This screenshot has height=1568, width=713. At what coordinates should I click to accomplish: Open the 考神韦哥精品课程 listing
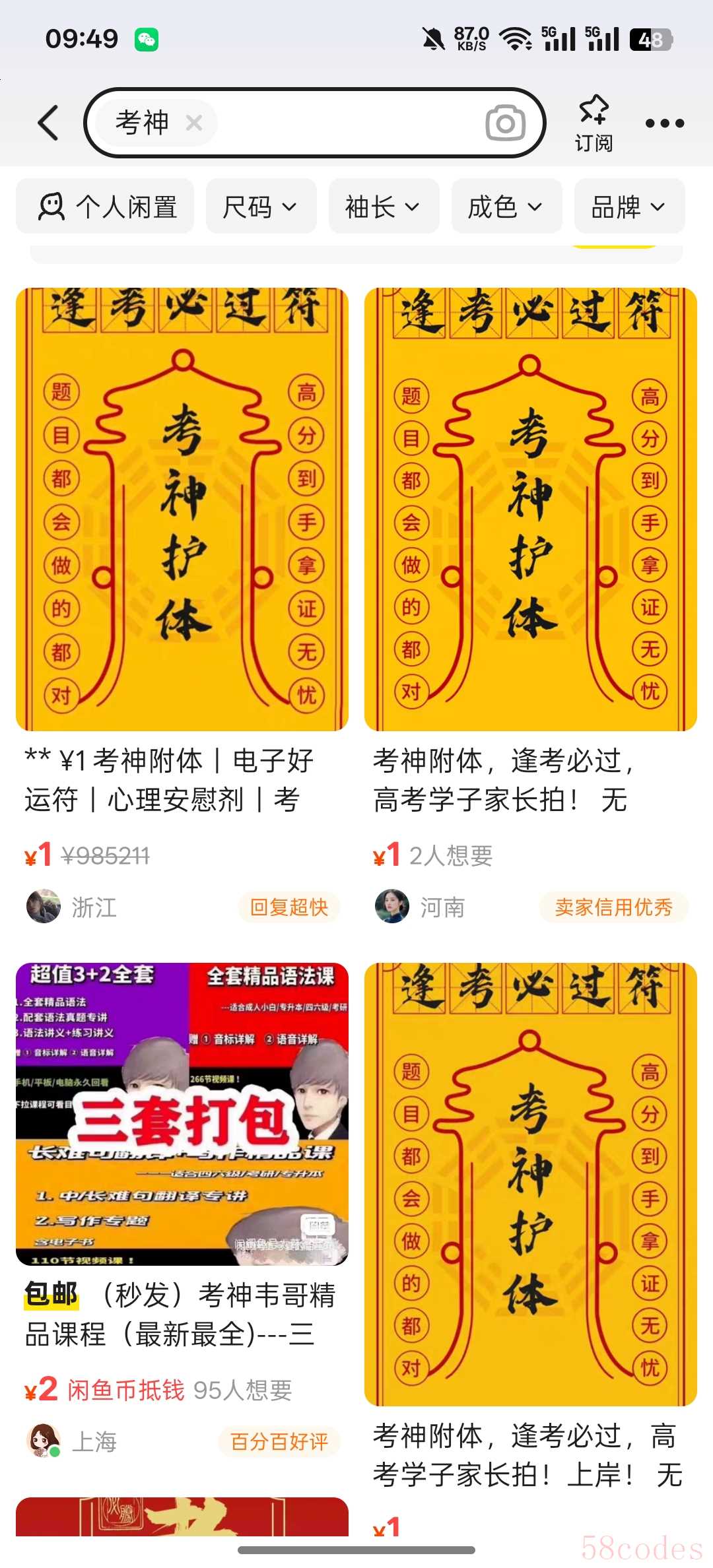(182, 1214)
